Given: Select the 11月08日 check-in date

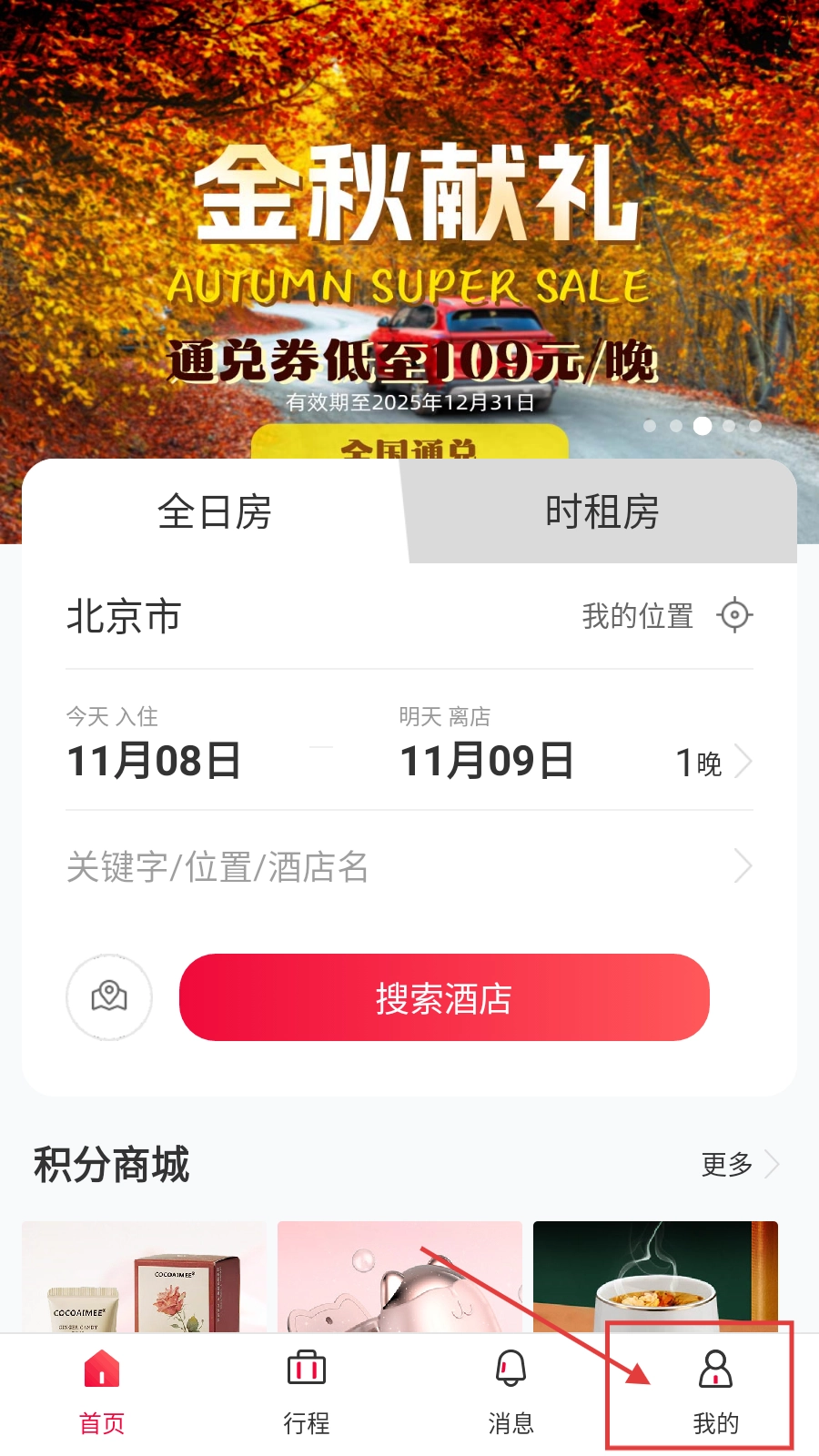Looking at the screenshot, I should (x=154, y=760).
